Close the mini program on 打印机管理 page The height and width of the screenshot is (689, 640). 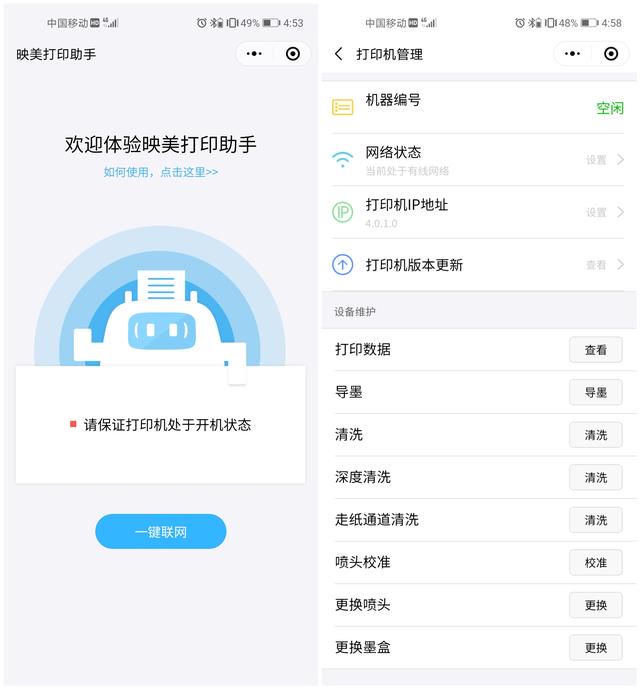(611, 54)
